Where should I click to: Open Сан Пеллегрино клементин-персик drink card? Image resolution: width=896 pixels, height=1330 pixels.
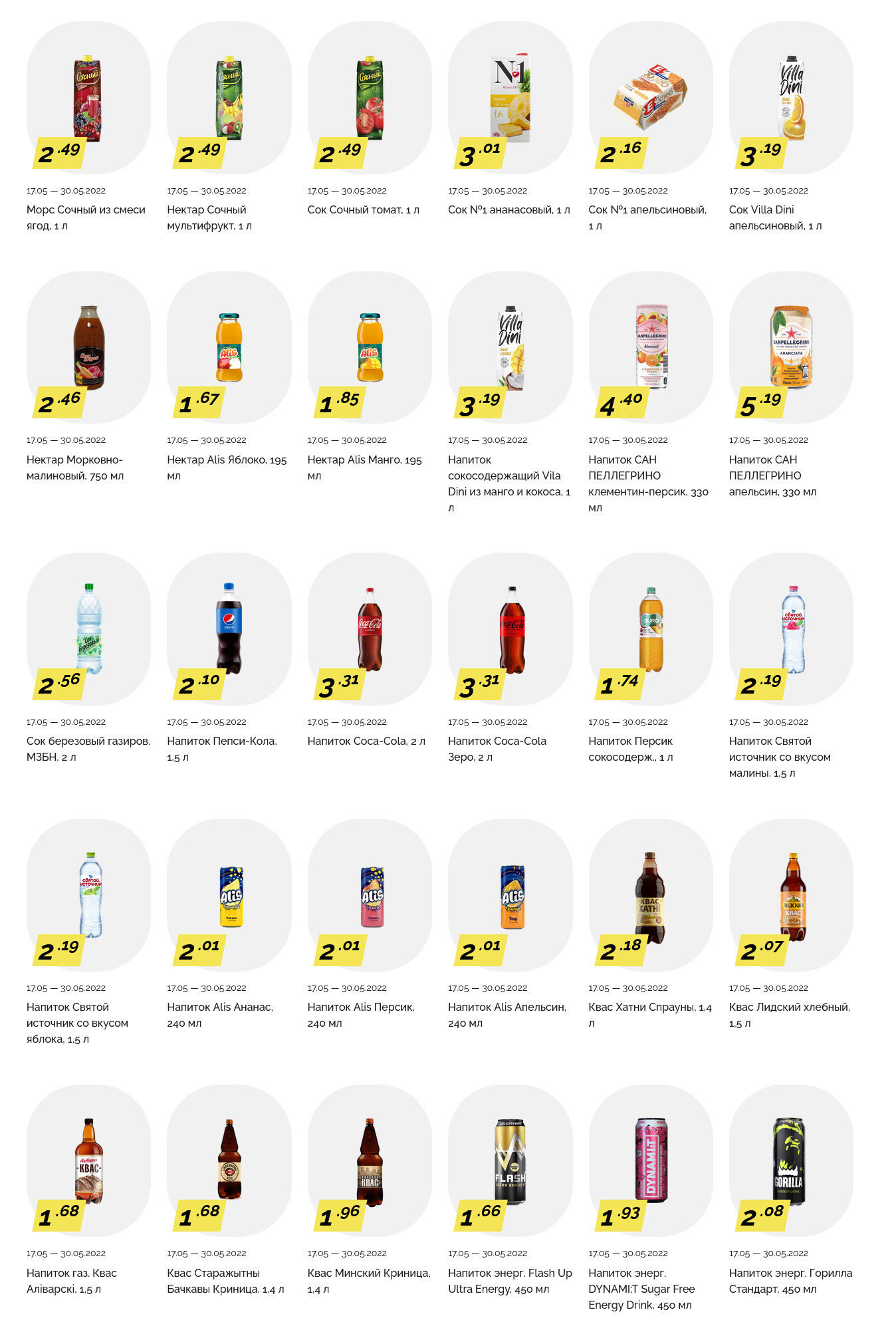pyautogui.click(x=651, y=347)
